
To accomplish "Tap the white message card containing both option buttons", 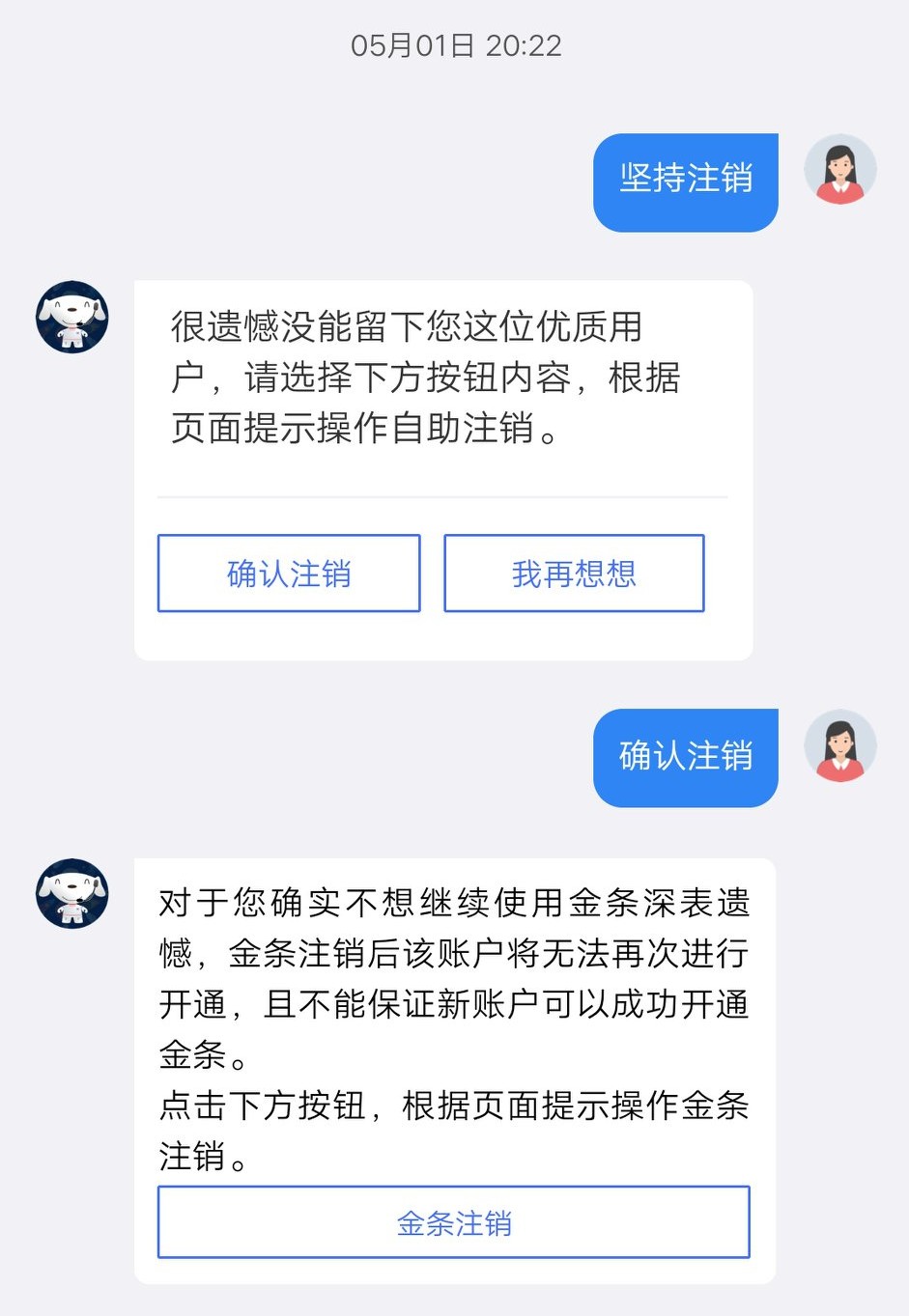I will coord(443,468).
